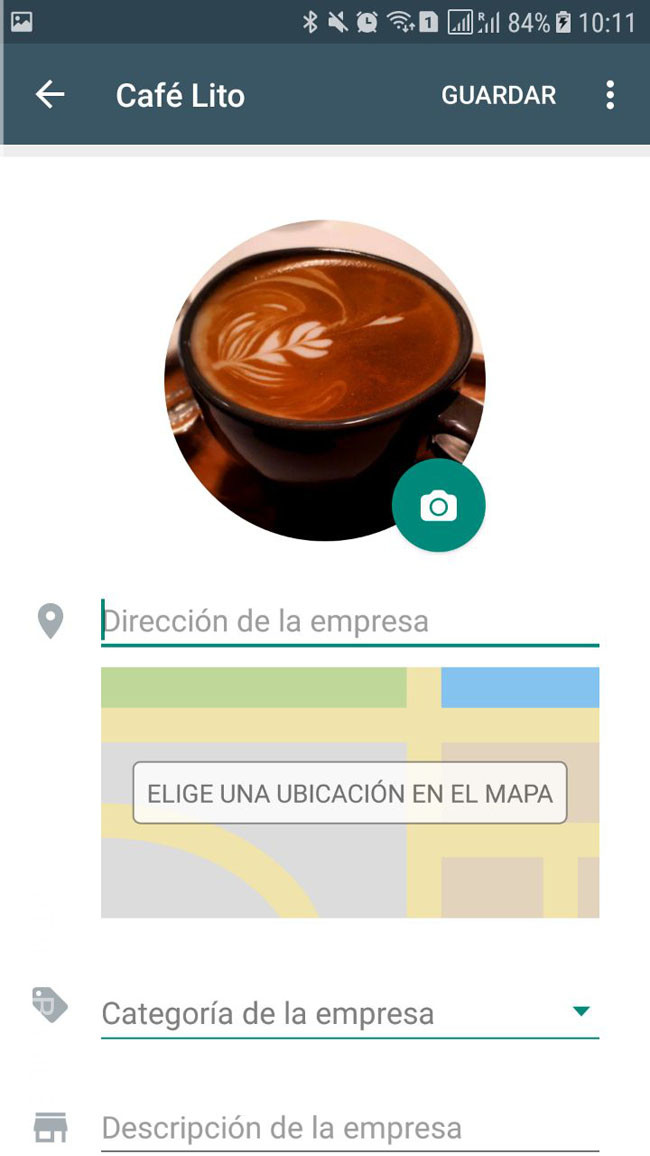
Task: Enter text in Descripción de la empresa
Action: pyautogui.click(x=350, y=1128)
